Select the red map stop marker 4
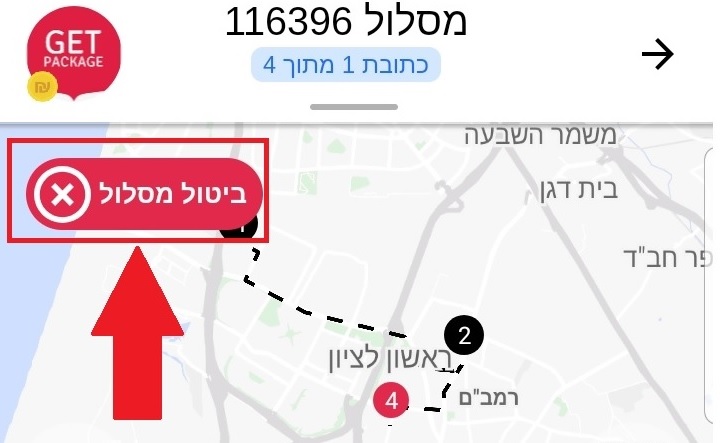720x443 pixels. (x=391, y=402)
